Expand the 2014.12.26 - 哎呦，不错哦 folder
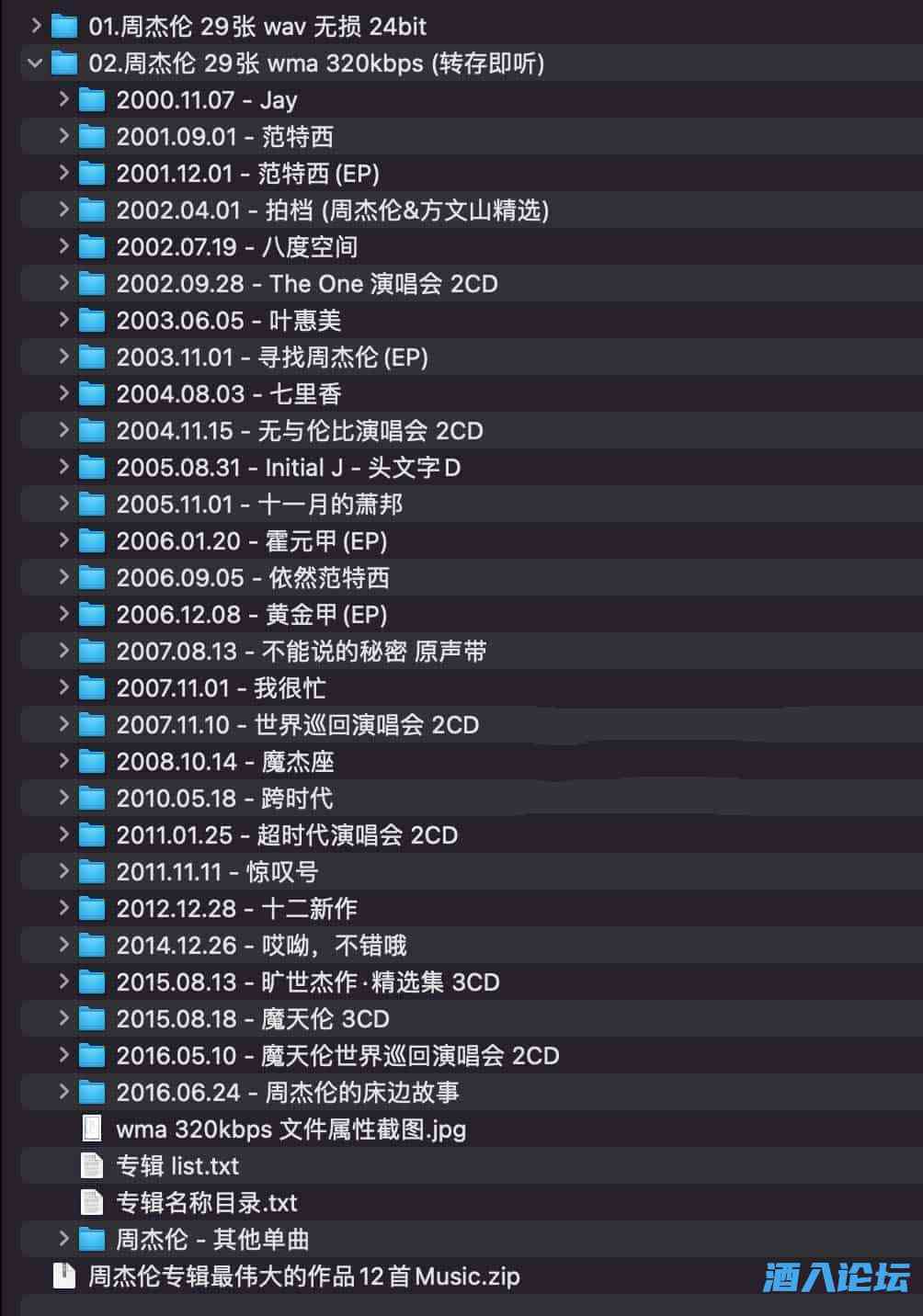923x1316 pixels. click(x=63, y=945)
